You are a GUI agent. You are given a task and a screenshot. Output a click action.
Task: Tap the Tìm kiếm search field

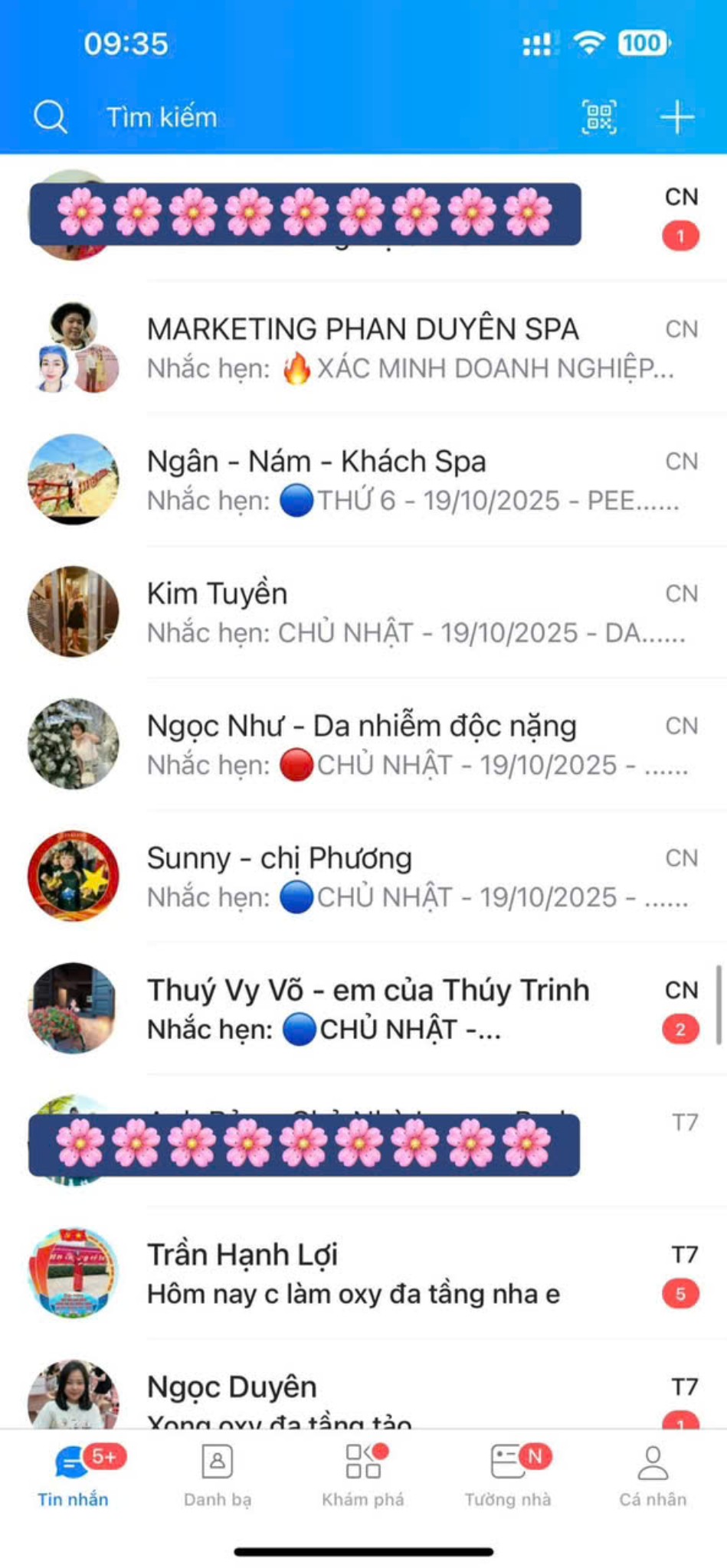[162, 117]
